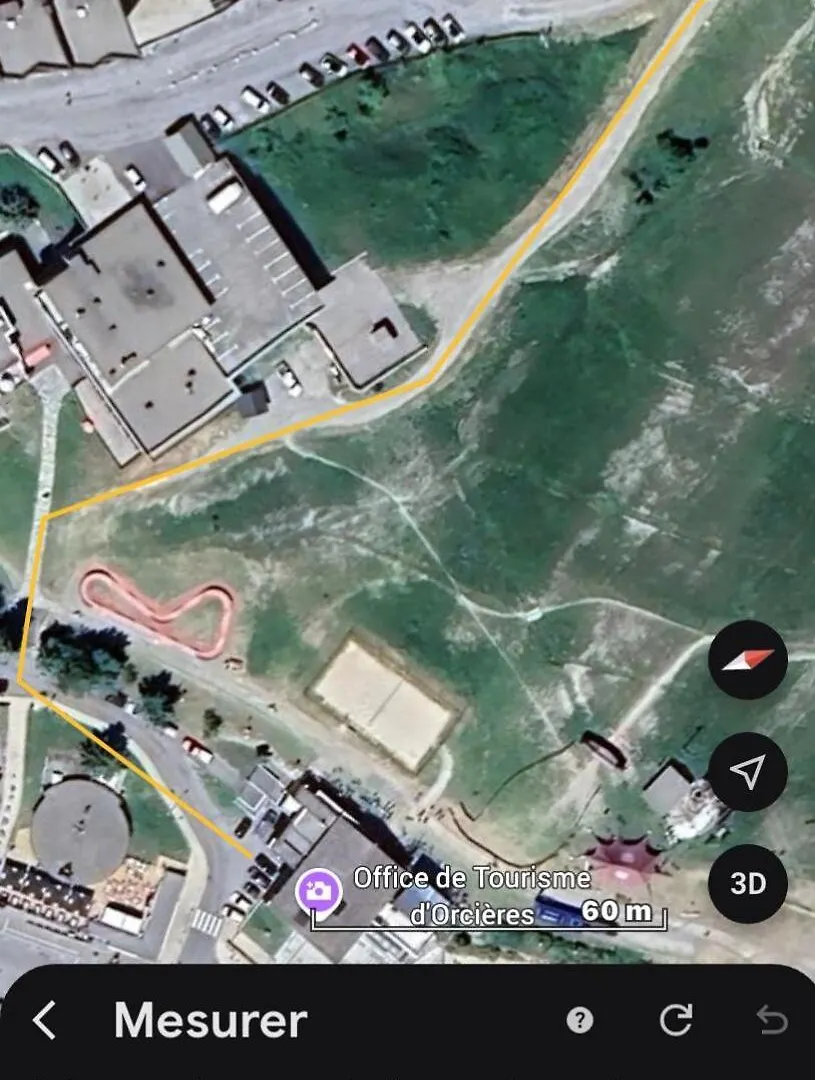
Task: Restart the measurement with refresh icon
Action: click(676, 1020)
